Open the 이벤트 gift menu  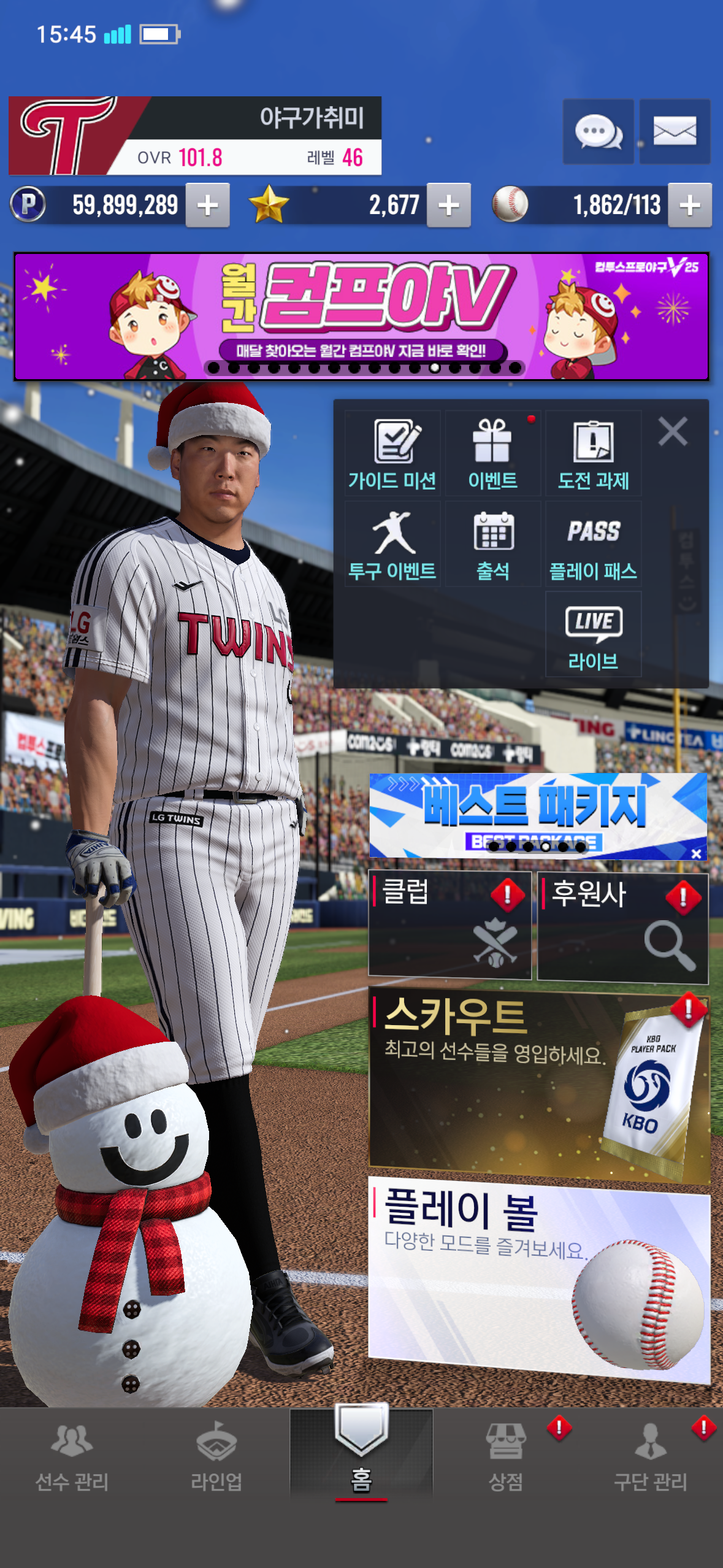[492, 454]
